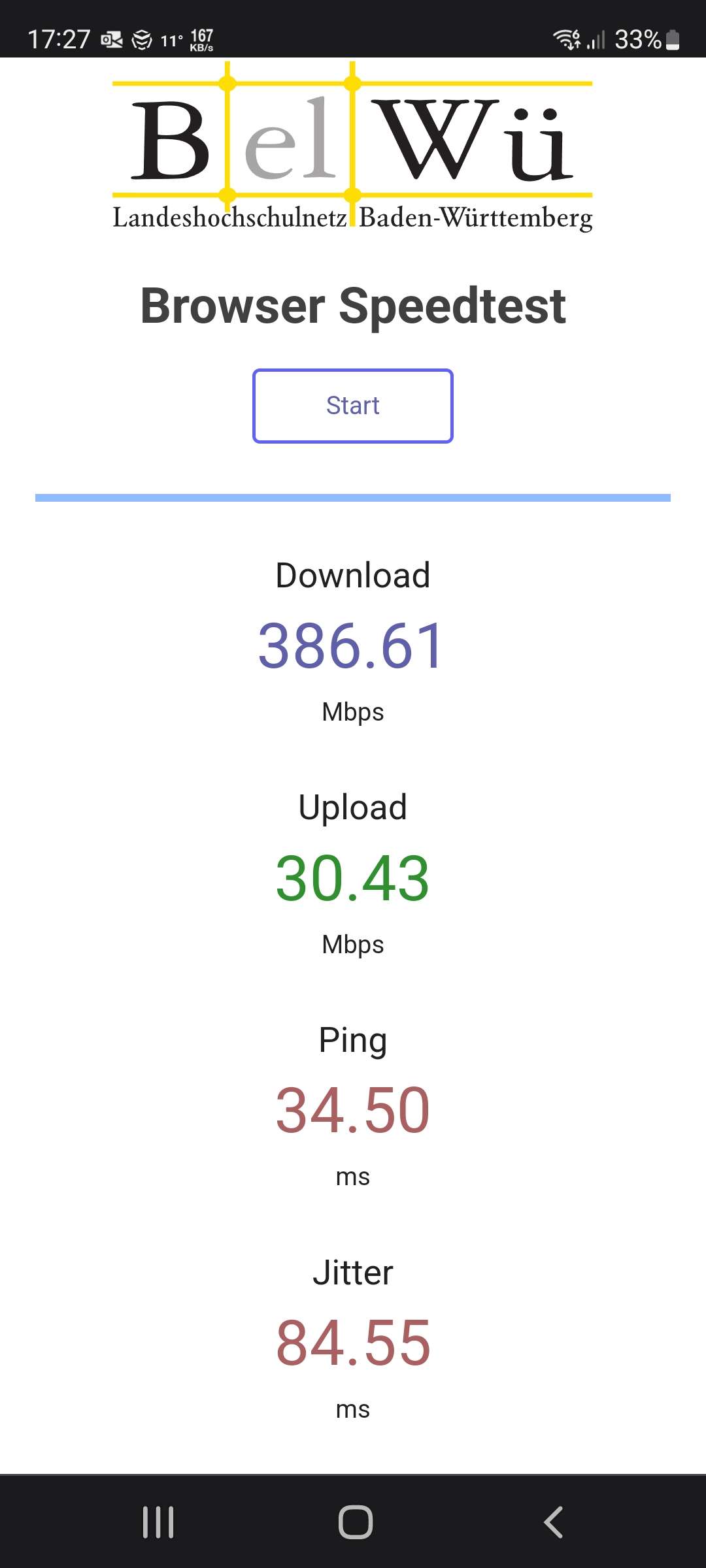Go back using the system back arrow
The height and width of the screenshot is (1568, 706).
pyautogui.click(x=553, y=1522)
